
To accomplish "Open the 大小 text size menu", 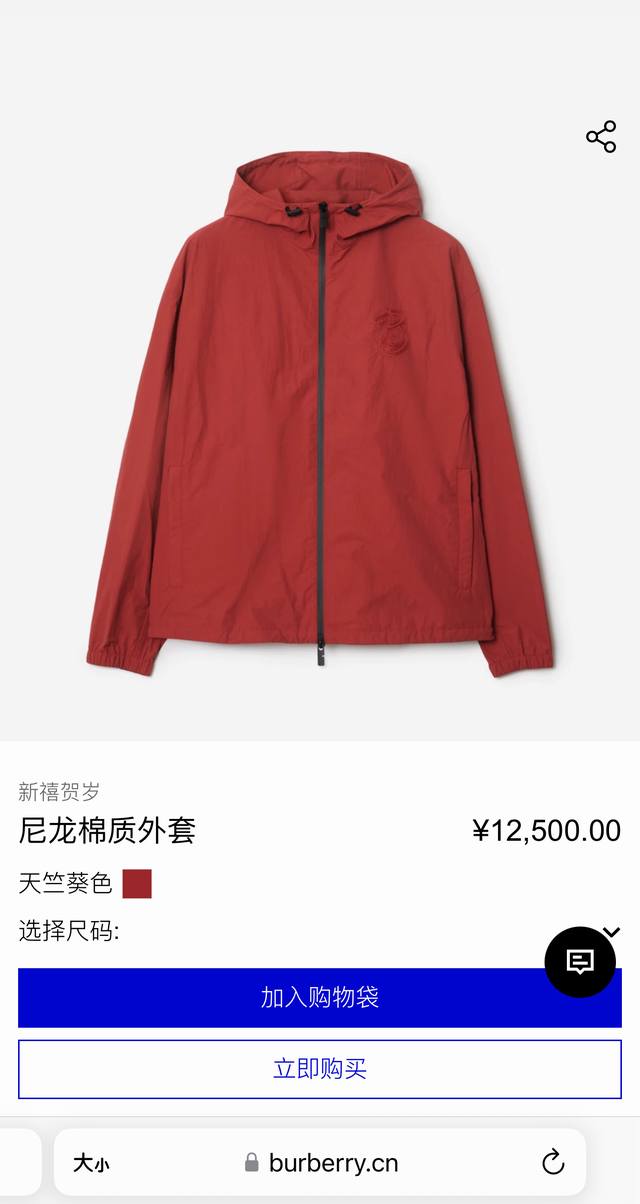I will click(x=91, y=1163).
